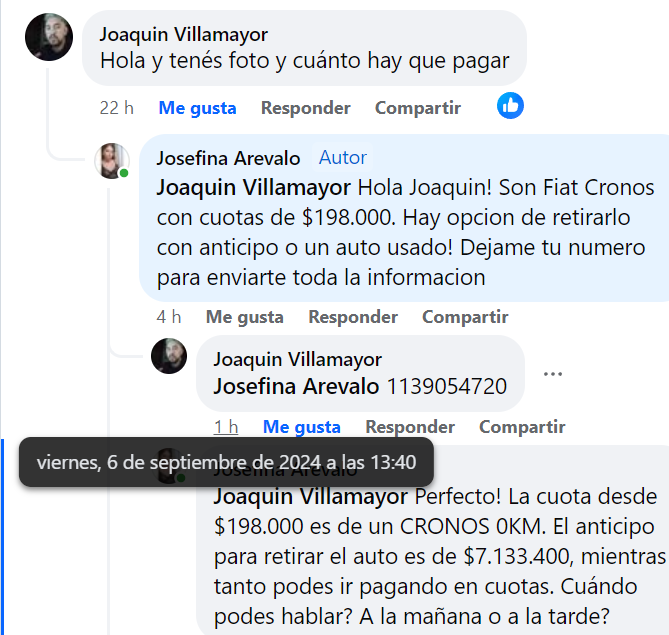
Task: Open Josefina Arevalo's profile from her author reply
Action: pyautogui.click(x=226, y=158)
